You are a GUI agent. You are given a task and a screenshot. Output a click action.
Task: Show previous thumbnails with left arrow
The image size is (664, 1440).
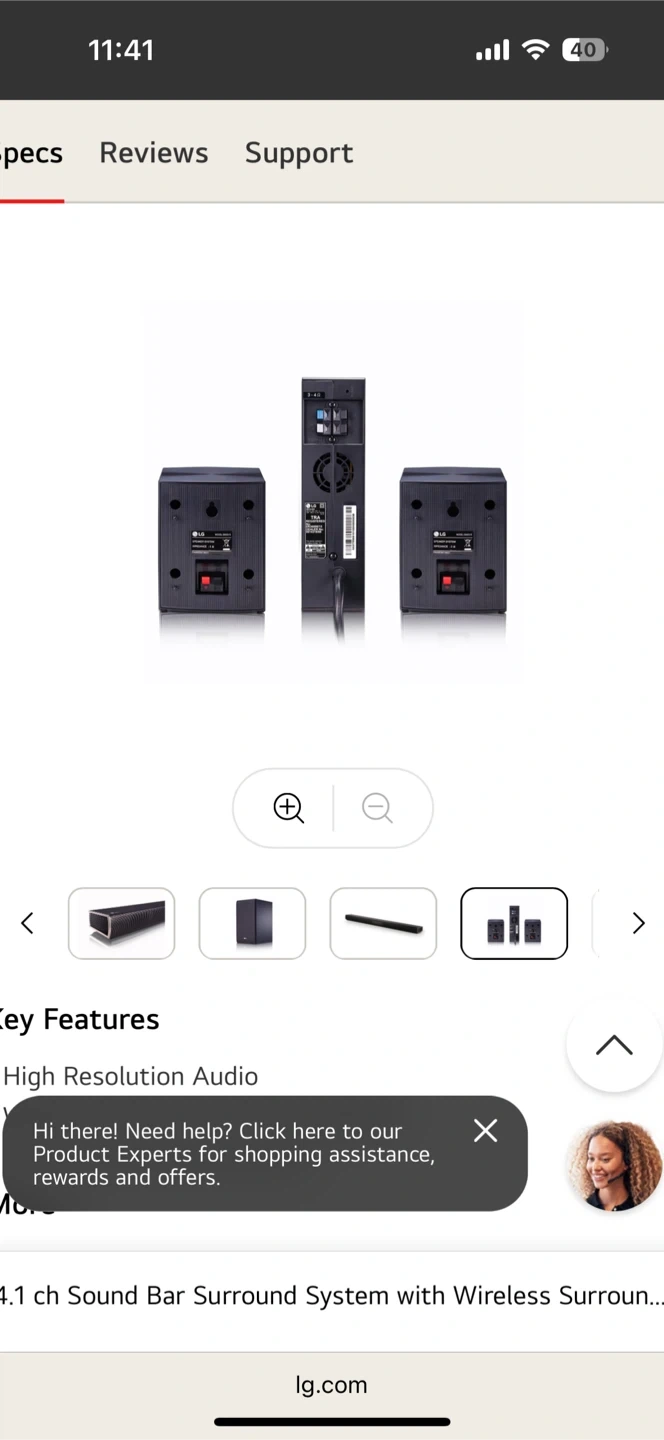[28, 923]
